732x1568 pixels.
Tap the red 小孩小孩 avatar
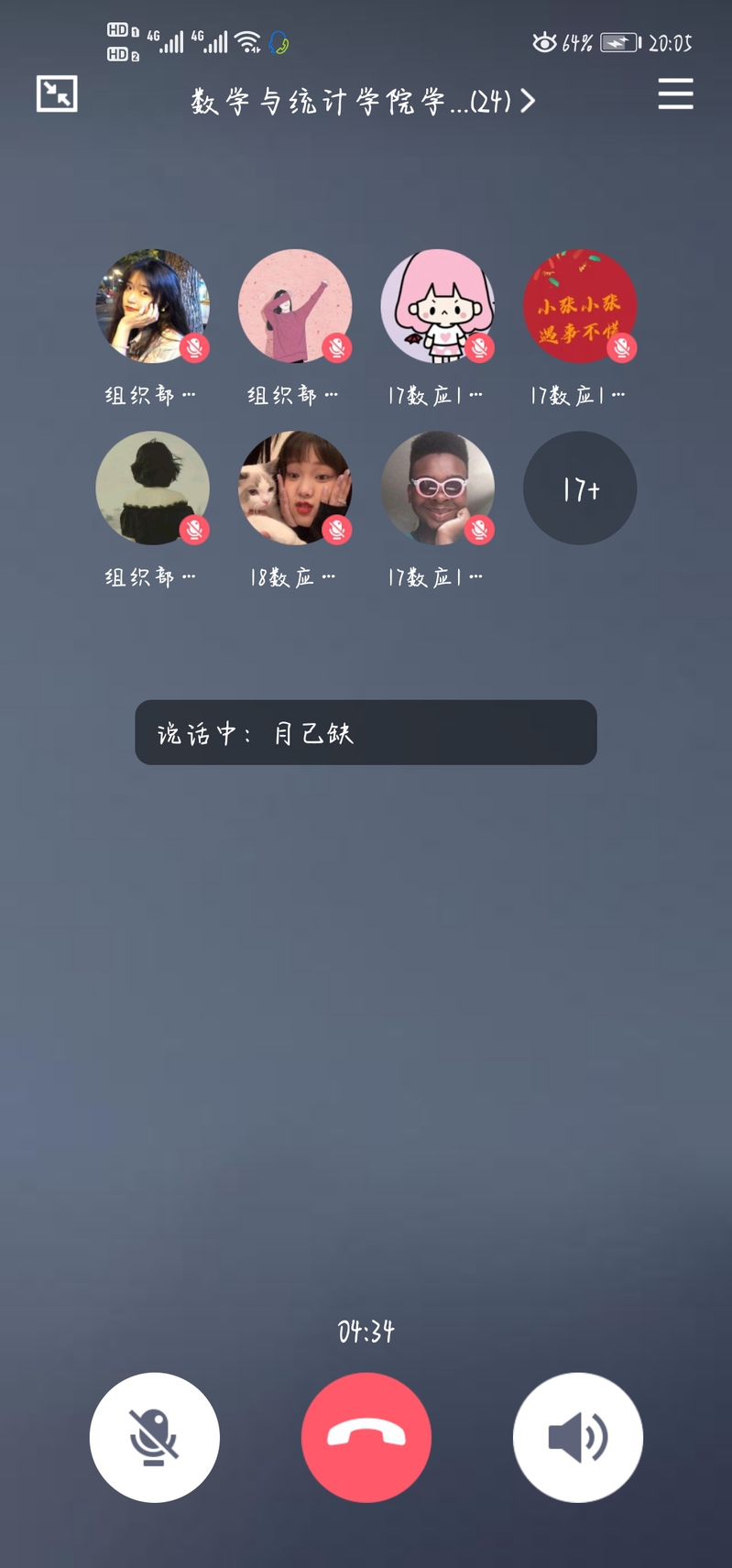click(580, 306)
